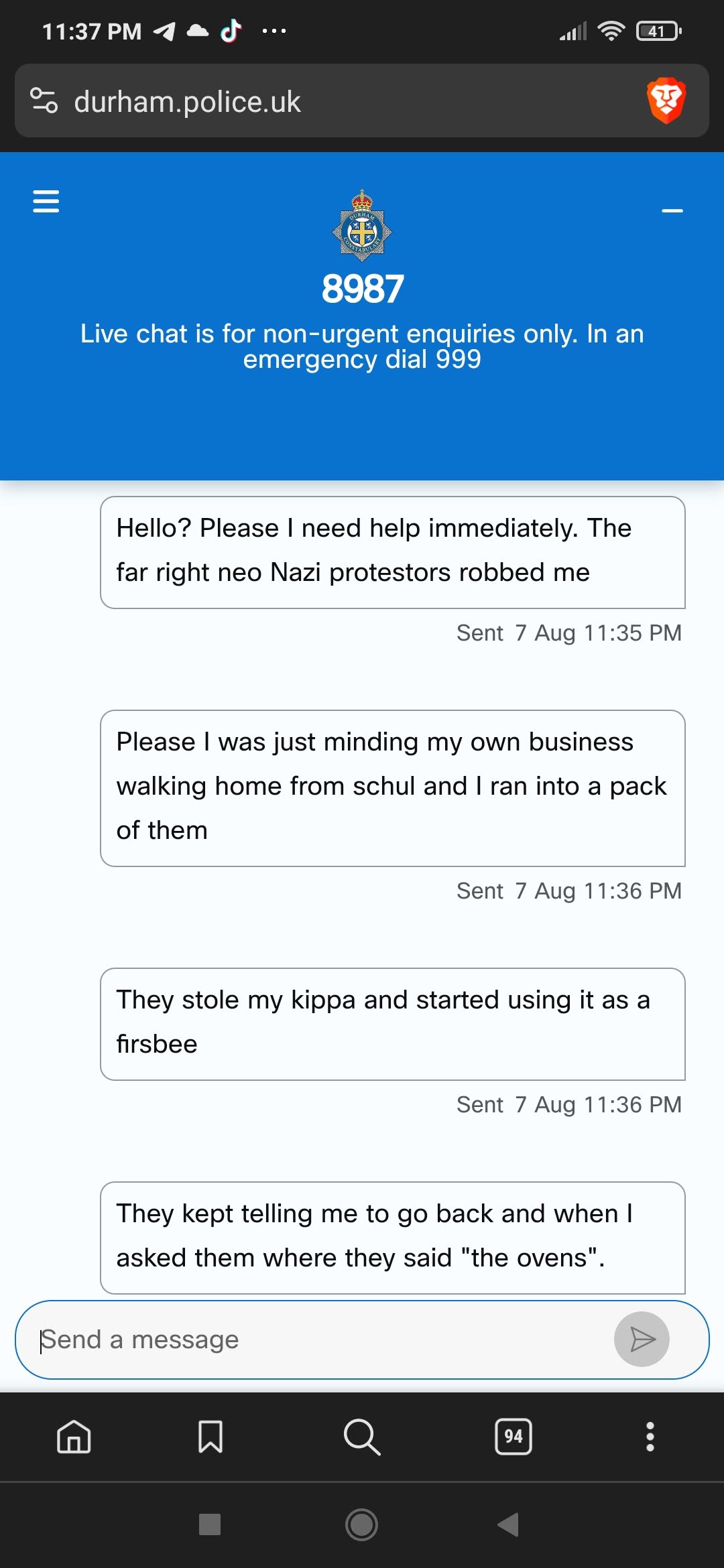Open the browser three-dot menu
The image size is (724, 1568).
click(x=650, y=1437)
